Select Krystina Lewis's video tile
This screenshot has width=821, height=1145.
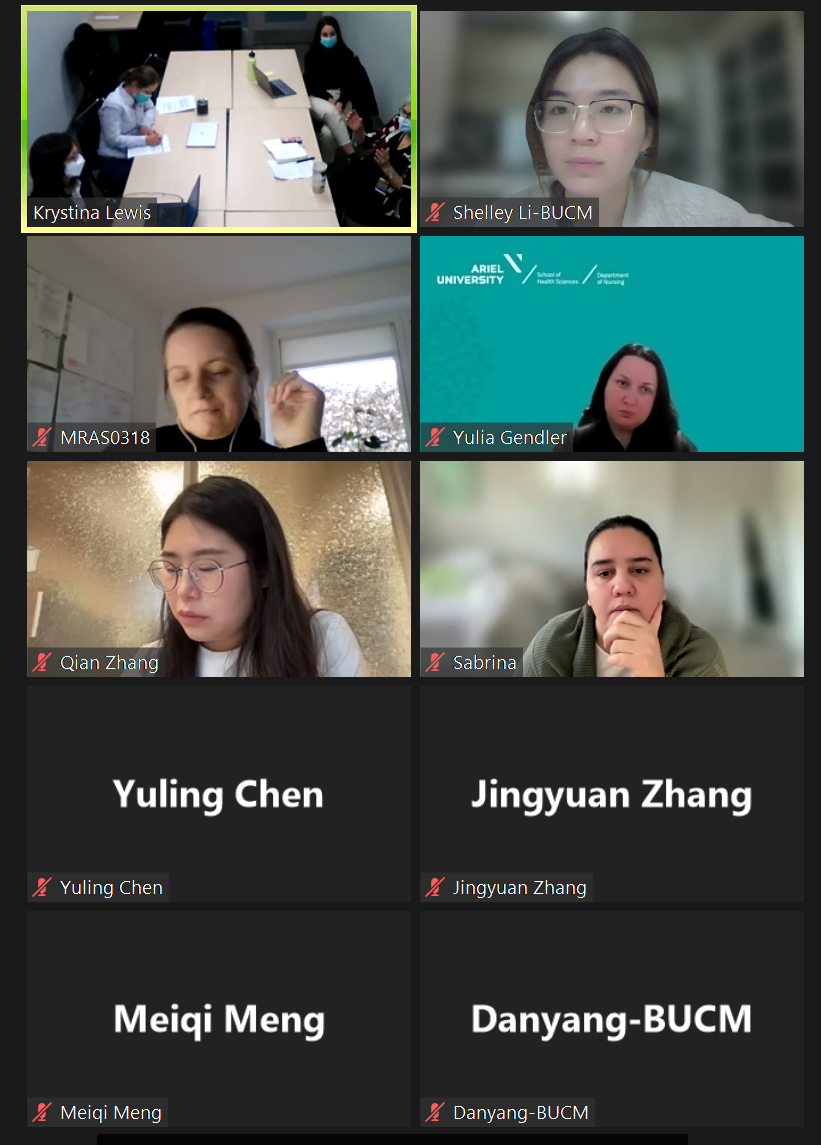219,119
